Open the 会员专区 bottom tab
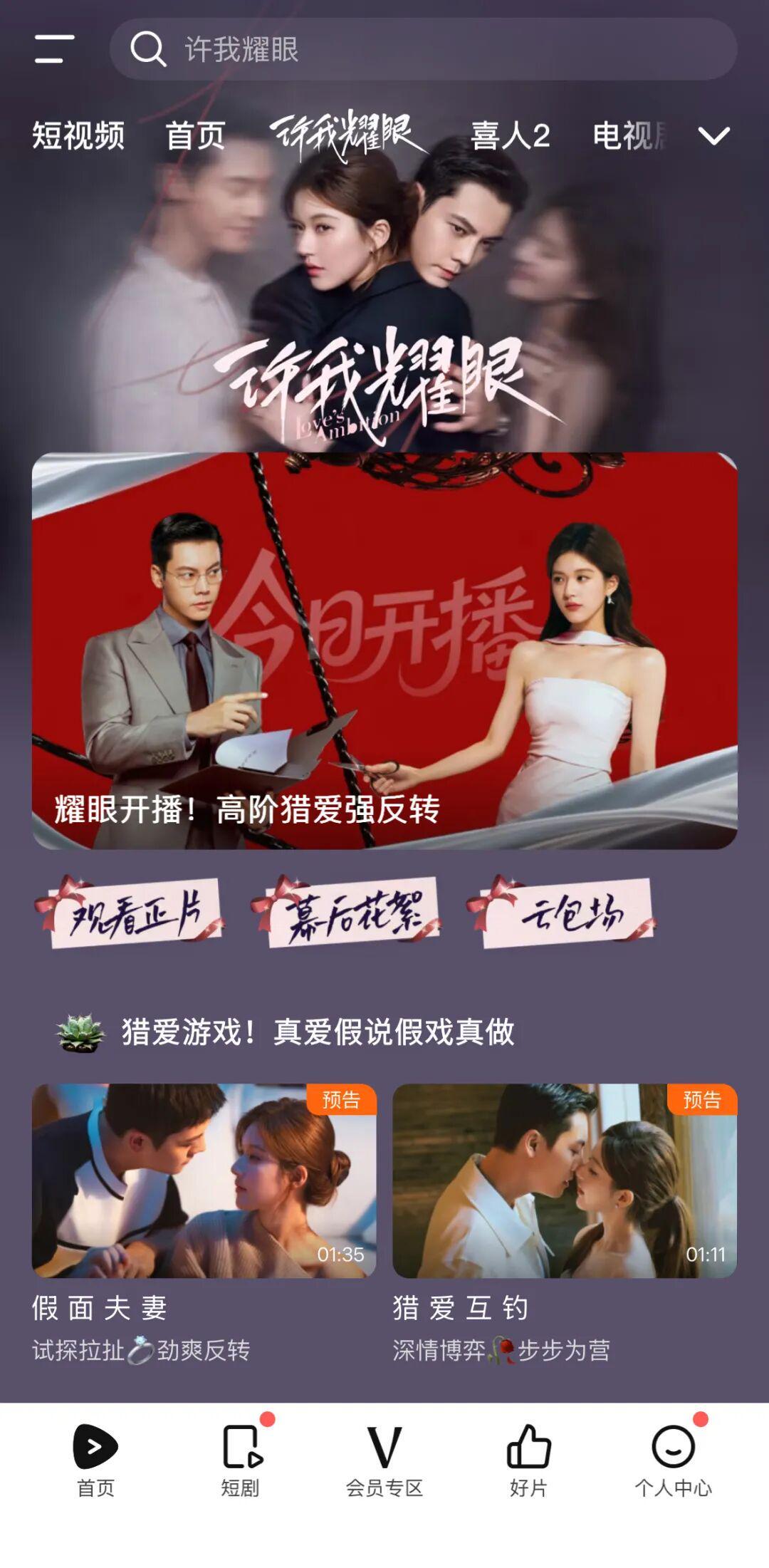Image resolution: width=769 pixels, height=1568 pixels. click(384, 1460)
